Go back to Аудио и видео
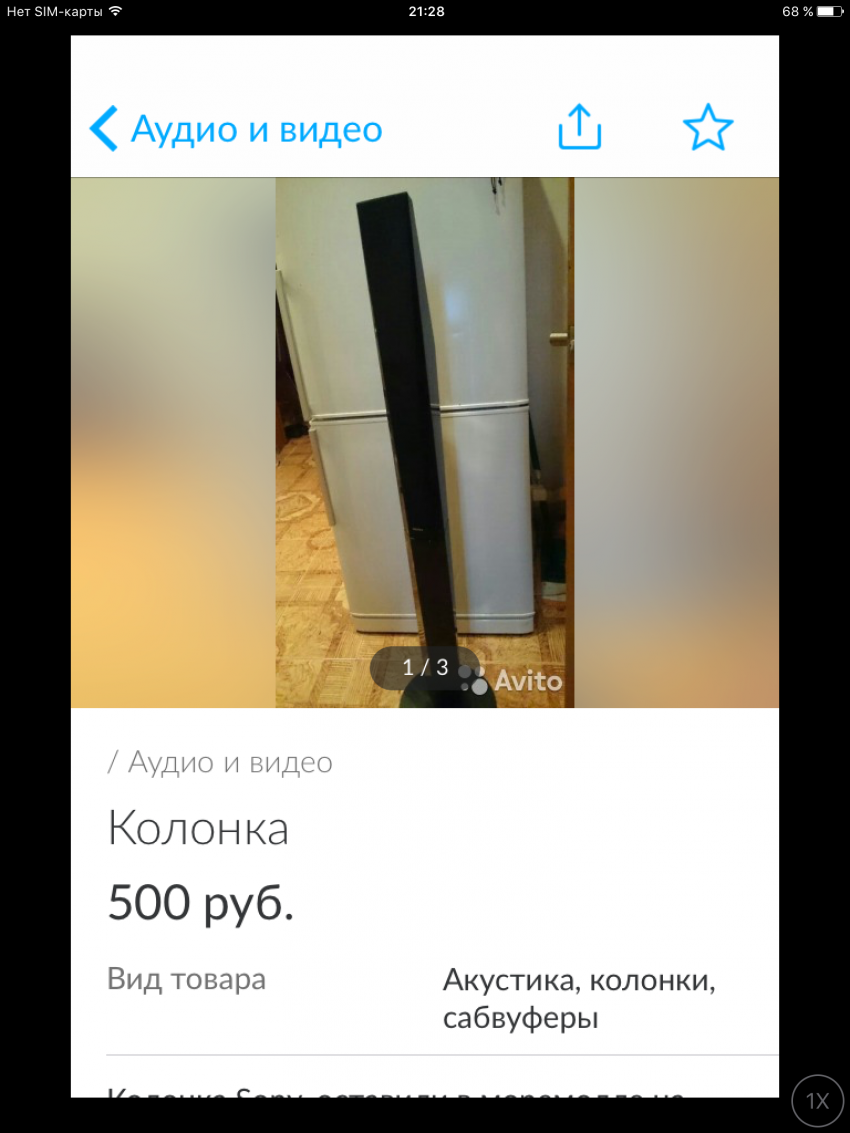Screen dimensions: 850x1133 [x=236, y=129]
